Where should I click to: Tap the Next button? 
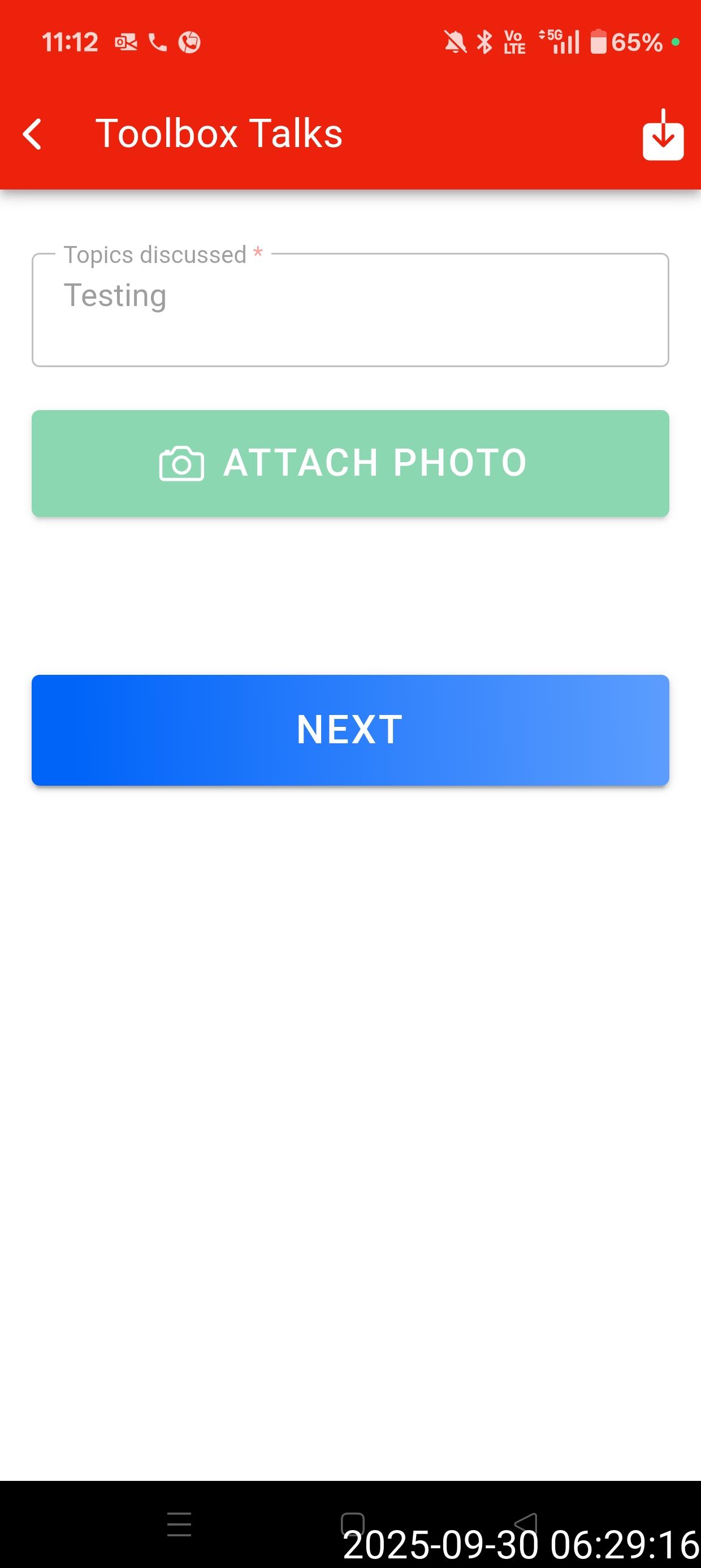350,730
